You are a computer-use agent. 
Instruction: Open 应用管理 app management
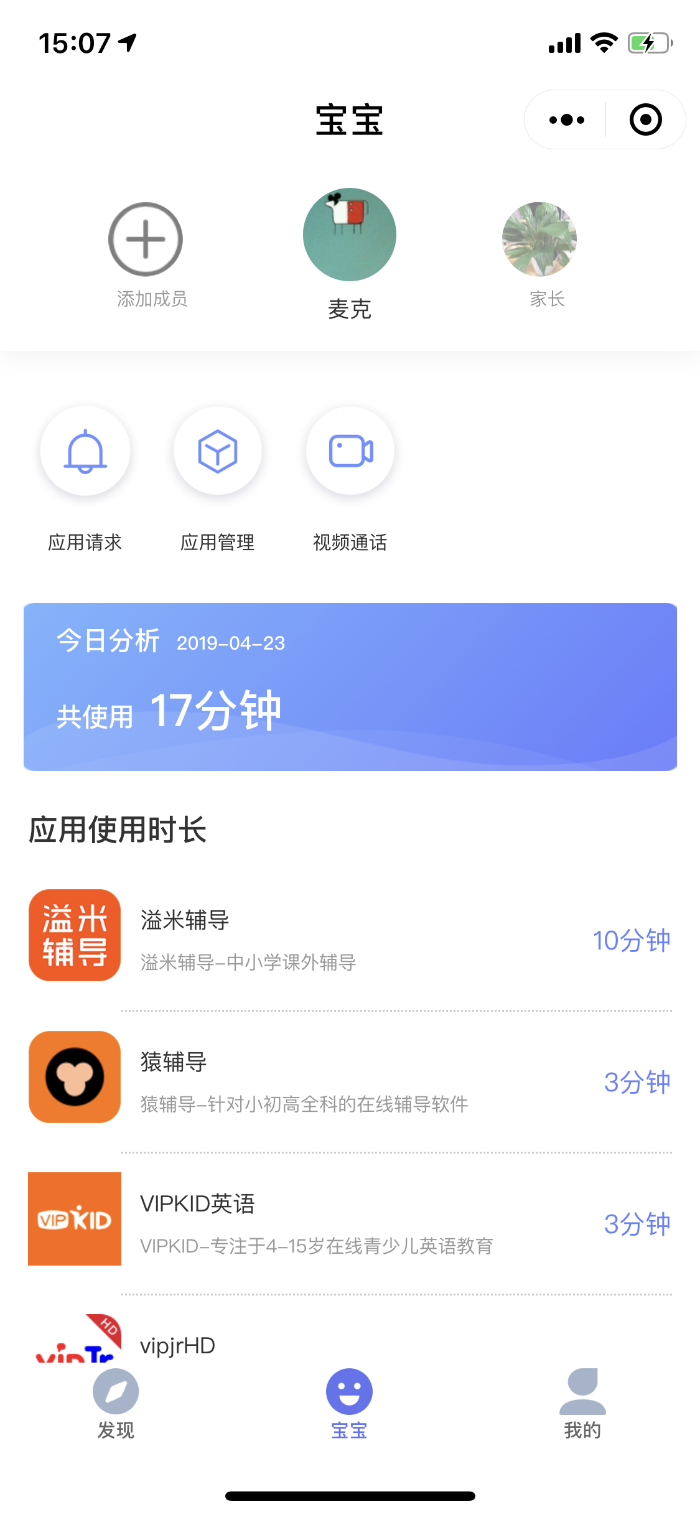click(217, 452)
